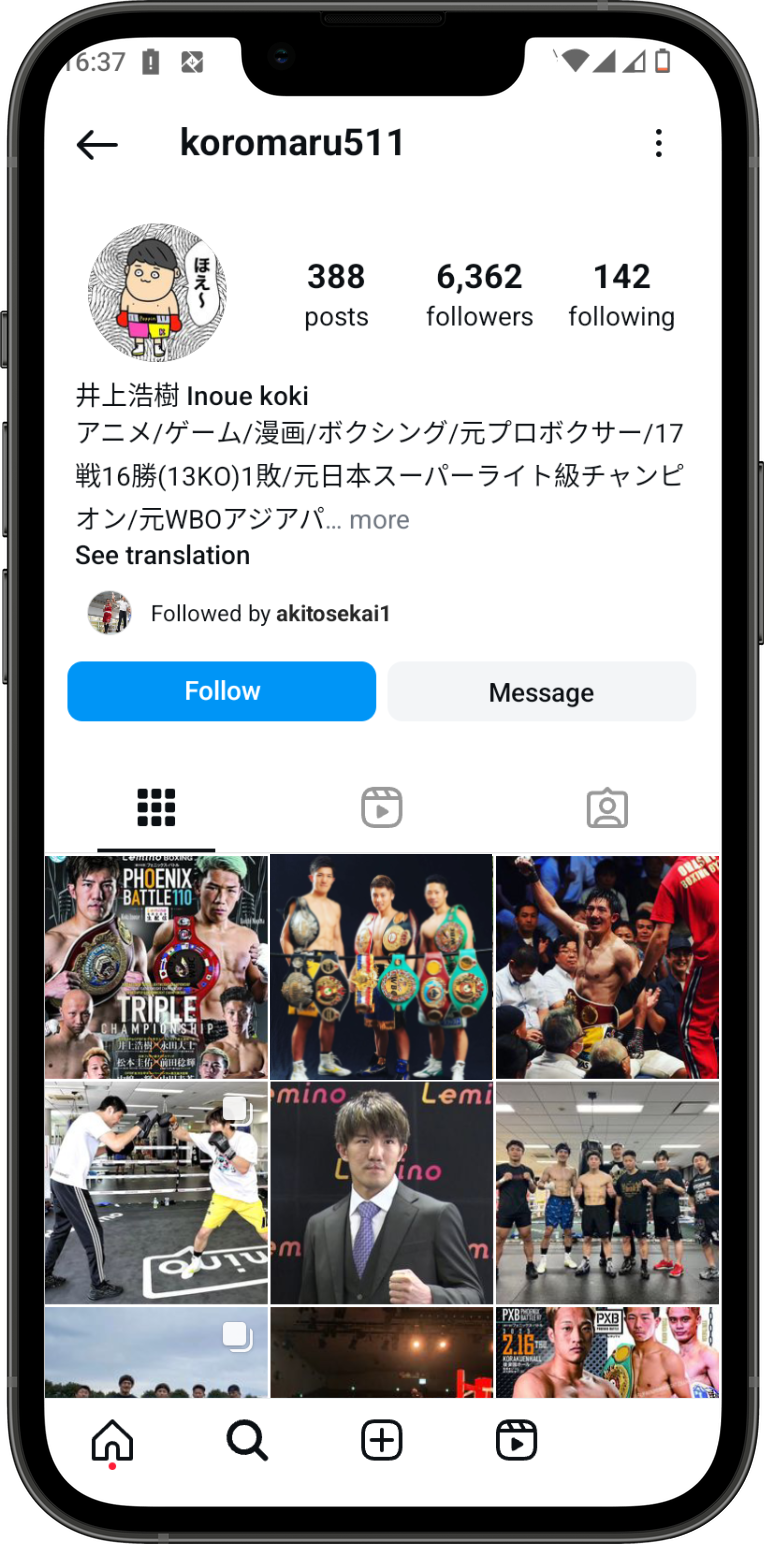Open the three-dot overflow menu
Viewport: 764px width, 1544px height.
tap(658, 143)
